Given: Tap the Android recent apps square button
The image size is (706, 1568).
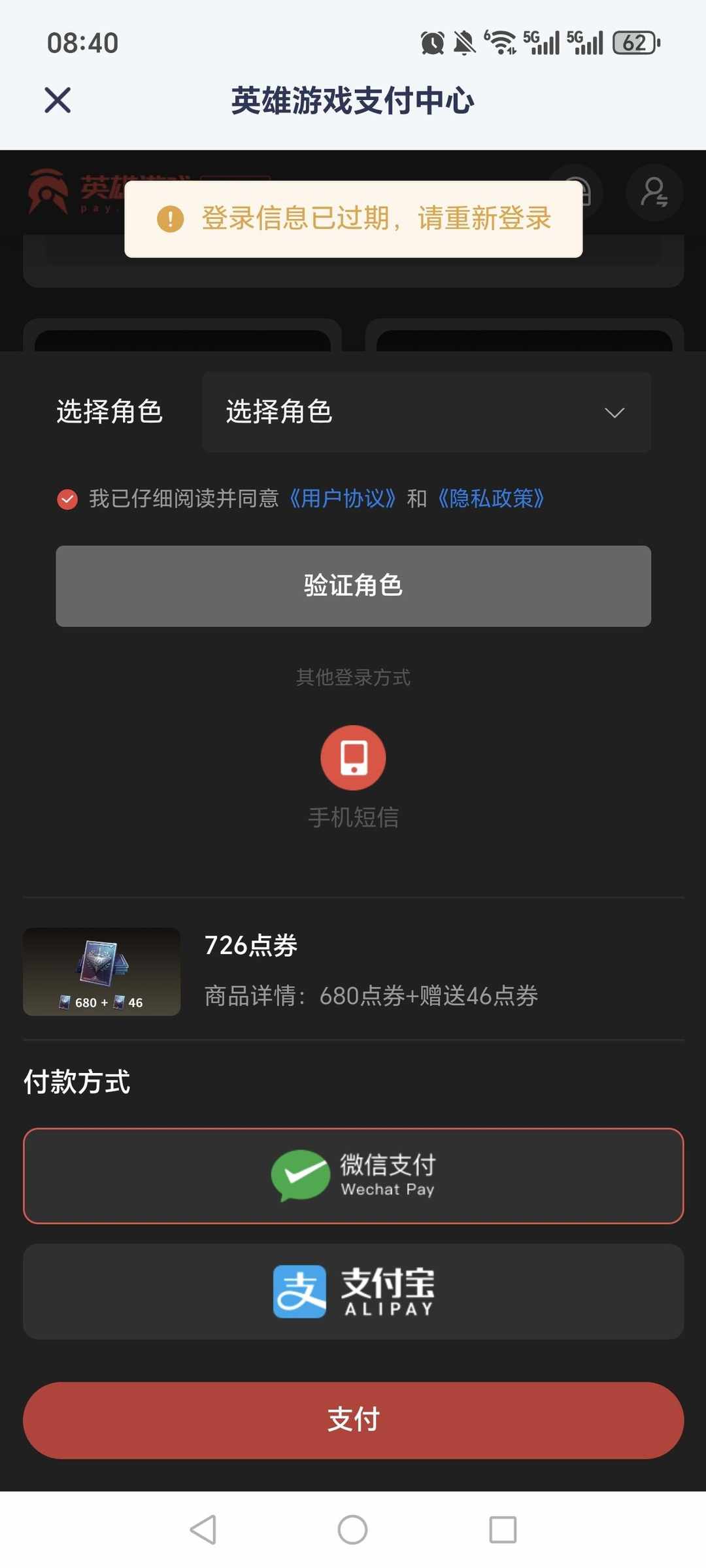Looking at the screenshot, I should point(501,1530).
